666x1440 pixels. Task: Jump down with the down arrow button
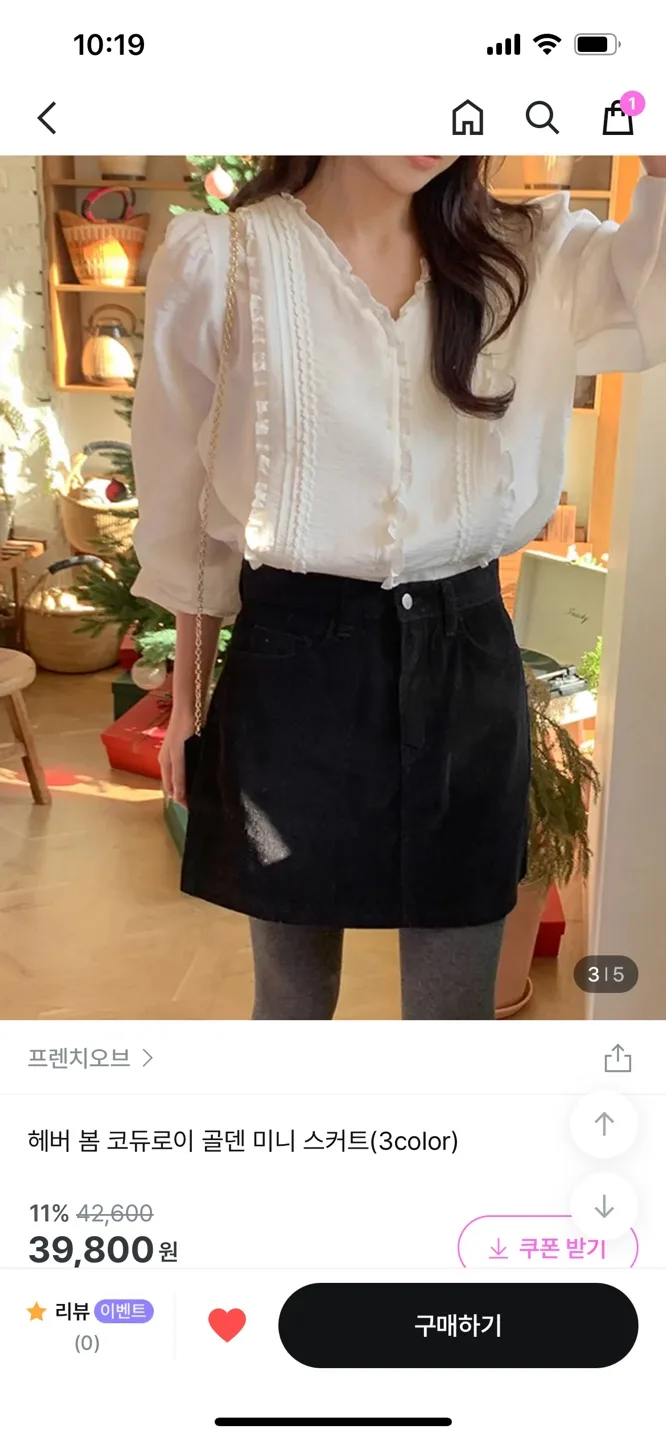(x=604, y=1207)
